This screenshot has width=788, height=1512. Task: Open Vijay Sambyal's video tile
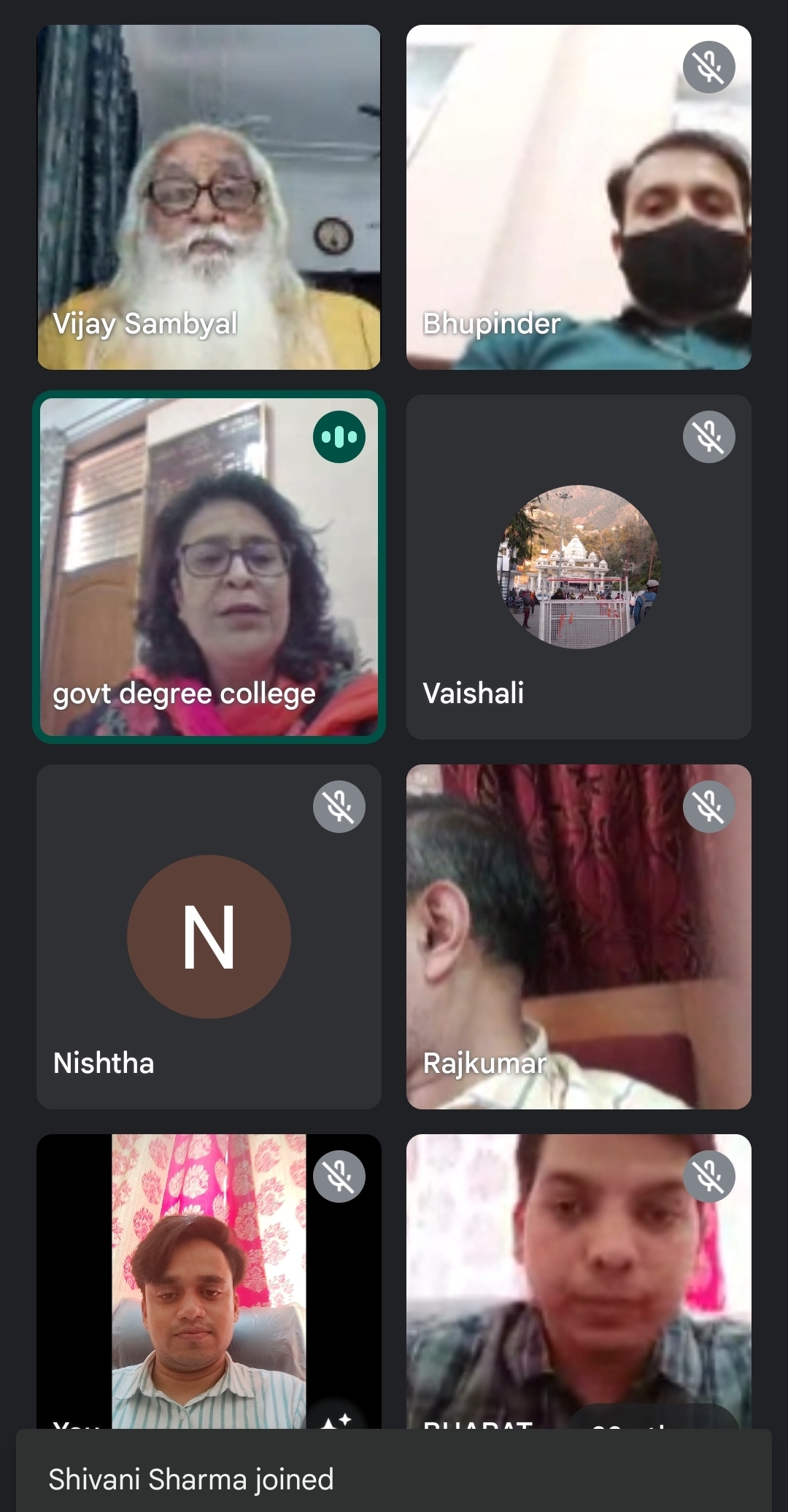coord(209,197)
